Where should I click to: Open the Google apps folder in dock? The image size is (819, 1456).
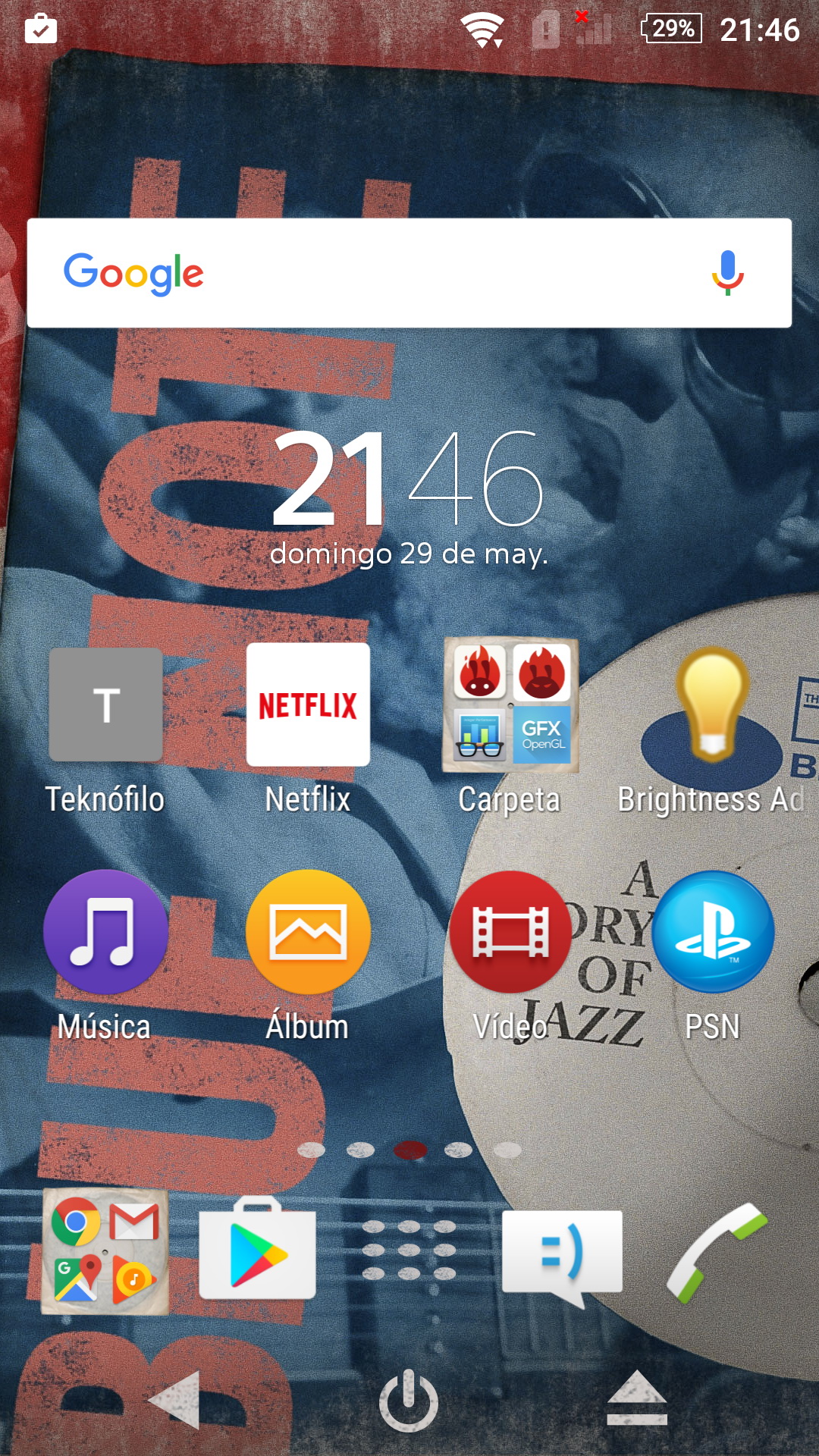point(105,1251)
